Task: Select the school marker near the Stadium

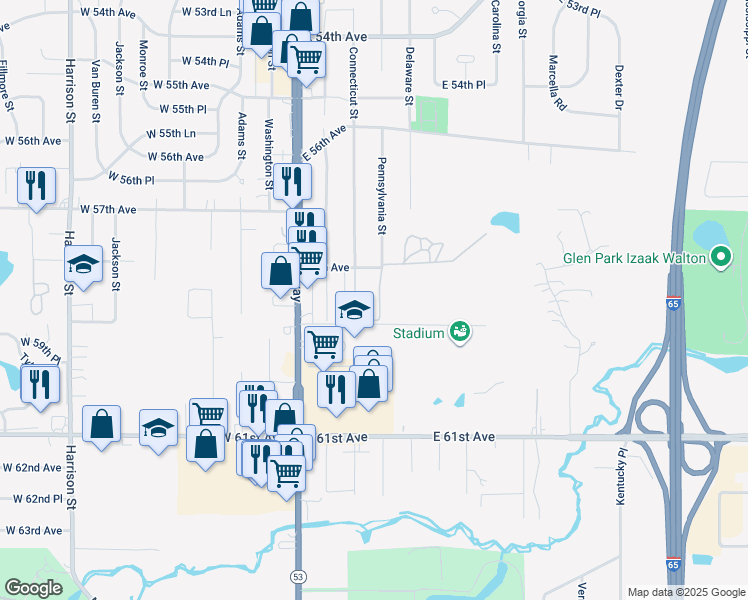Action: (x=353, y=310)
